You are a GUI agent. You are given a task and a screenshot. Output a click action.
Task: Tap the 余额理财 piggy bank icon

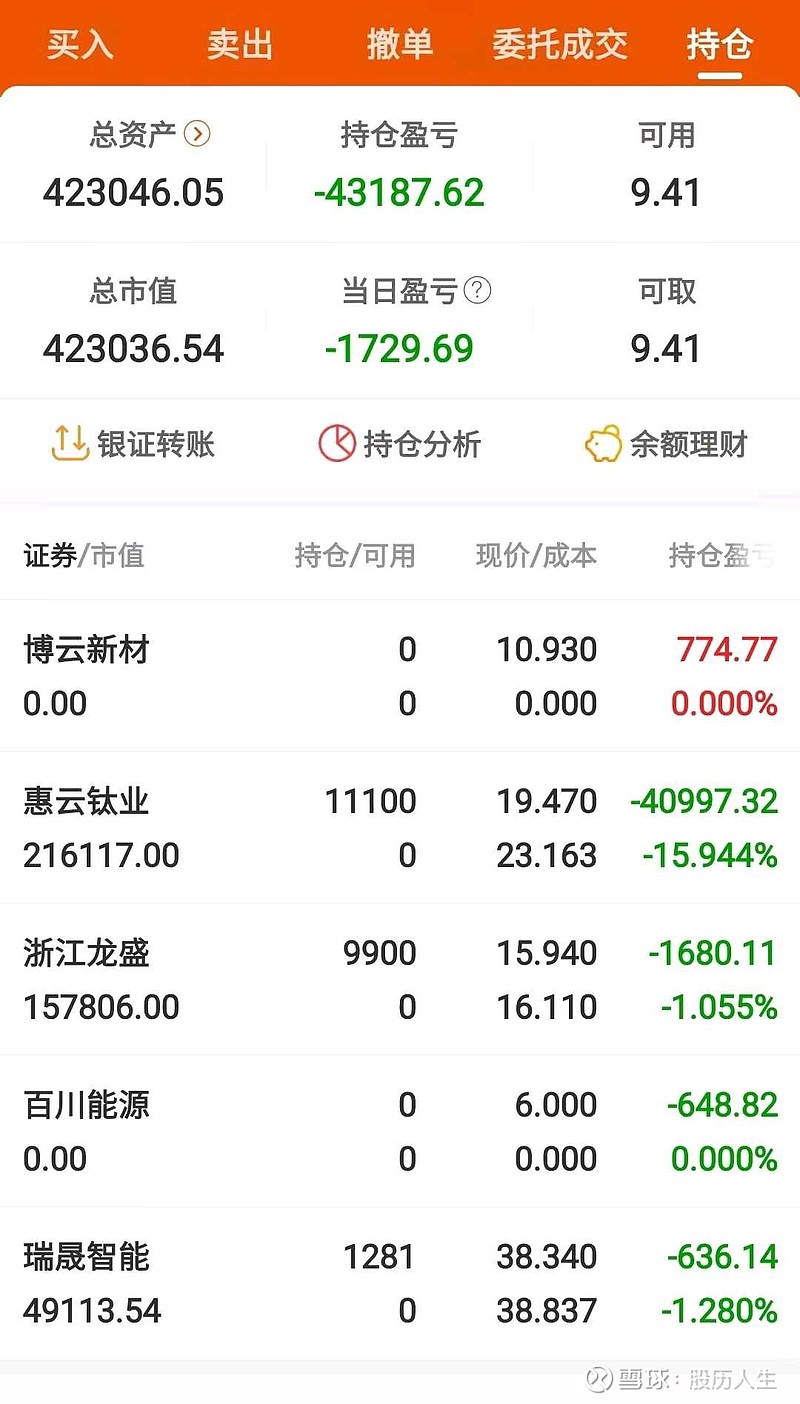[604, 444]
